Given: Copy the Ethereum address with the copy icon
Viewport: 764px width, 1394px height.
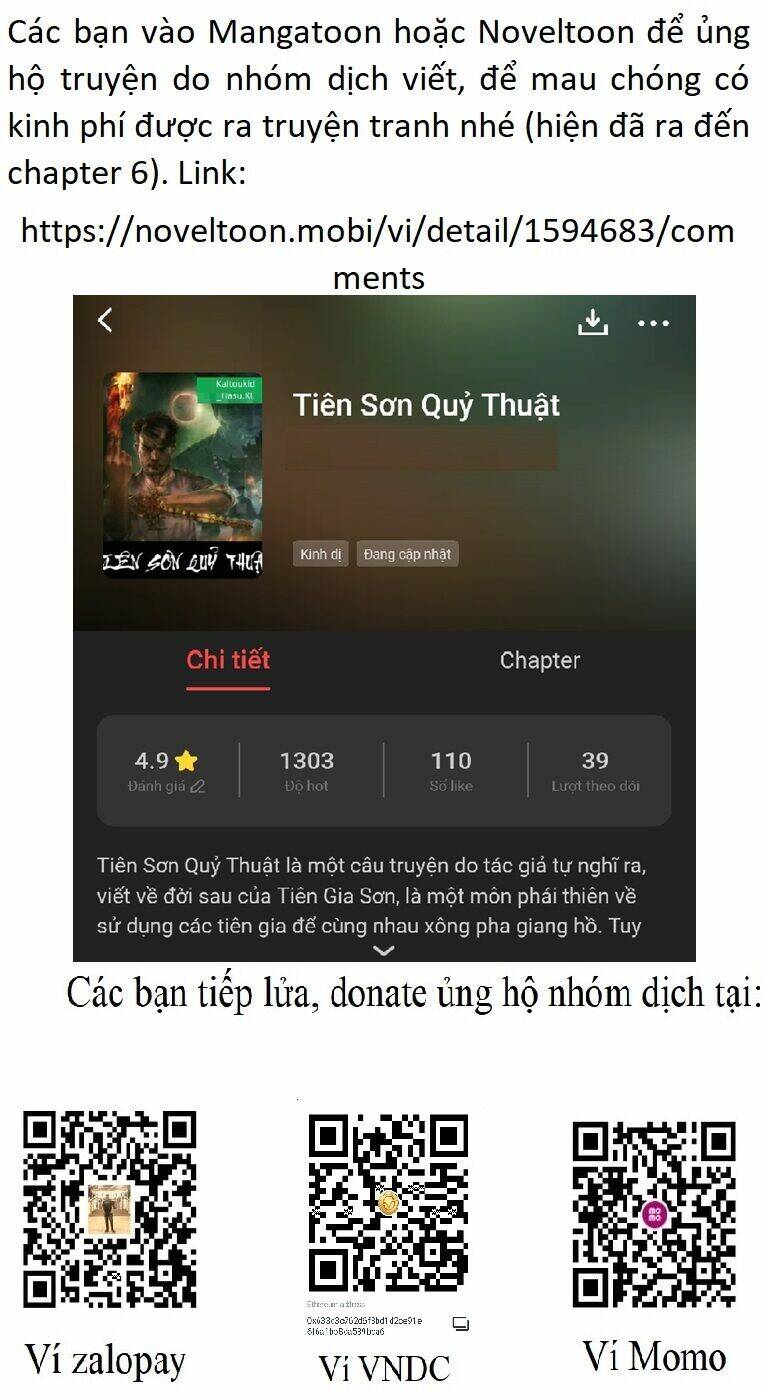Looking at the screenshot, I should click(x=459, y=1323).
